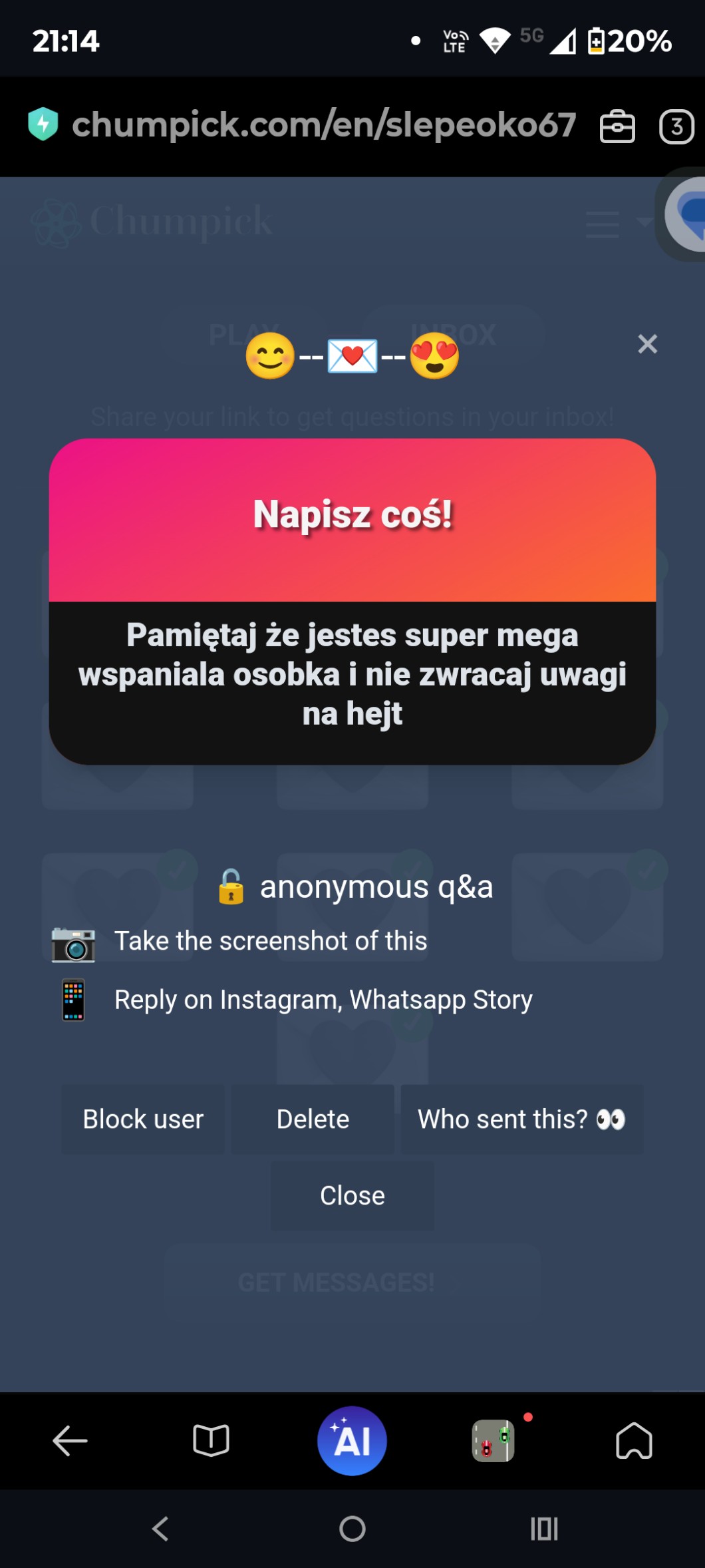
Task: Open the racing game shortcut
Action: [493, 1441]
